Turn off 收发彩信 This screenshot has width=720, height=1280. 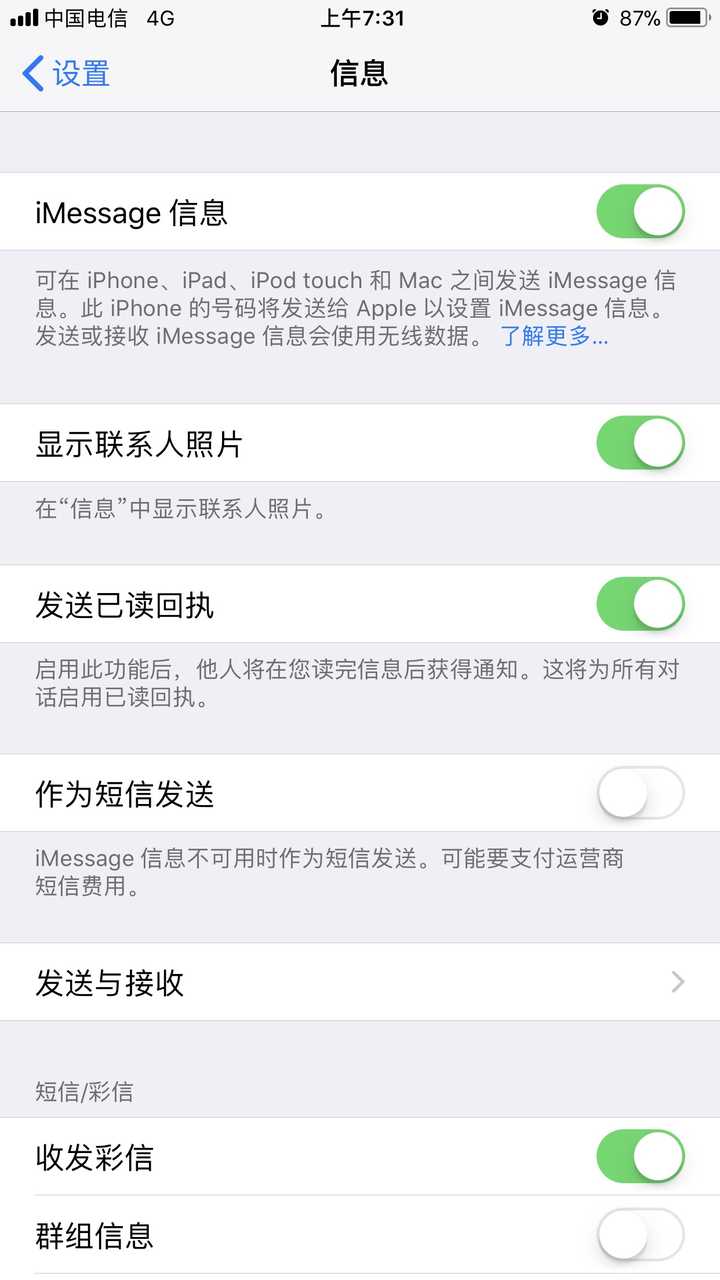tap(640, 1157)
